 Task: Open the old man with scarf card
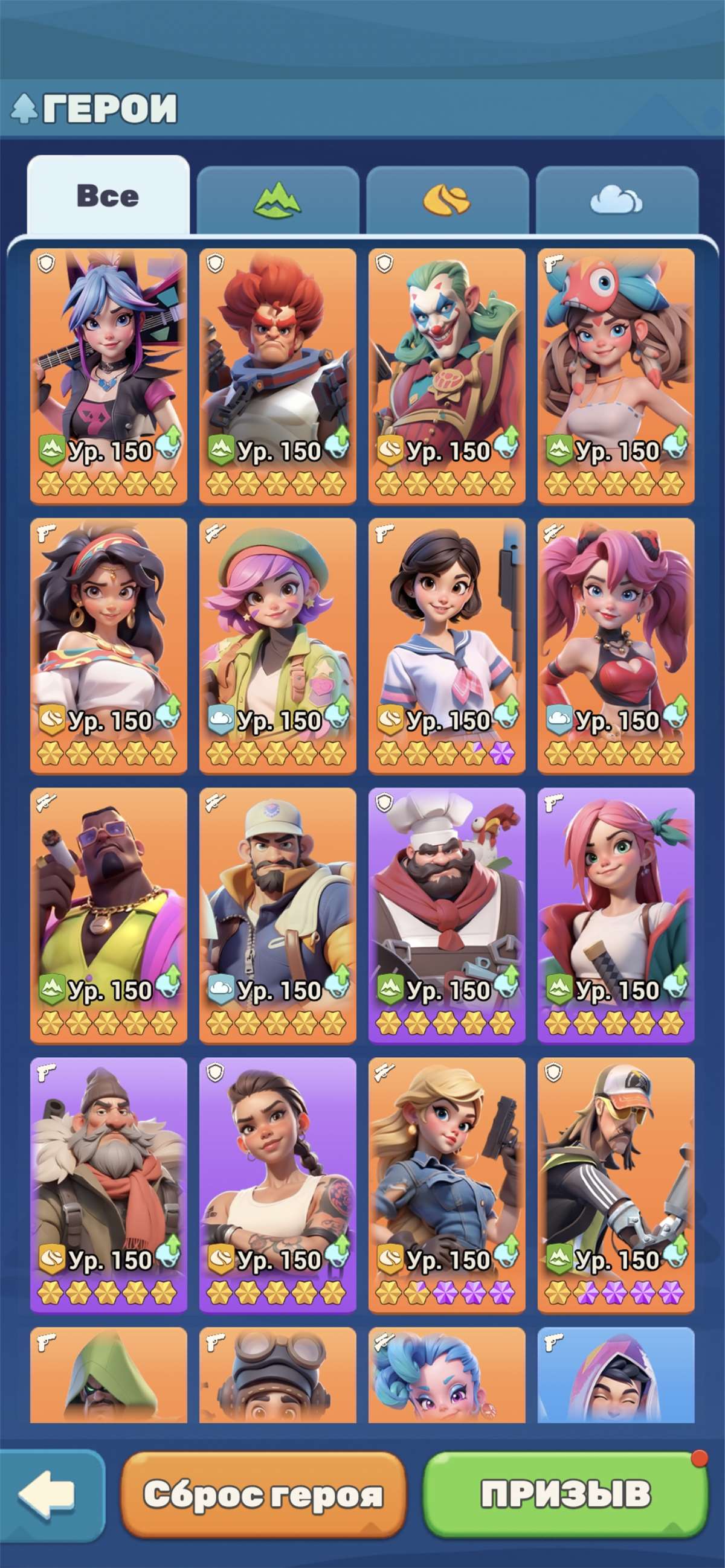click(x=108, y=1185)
